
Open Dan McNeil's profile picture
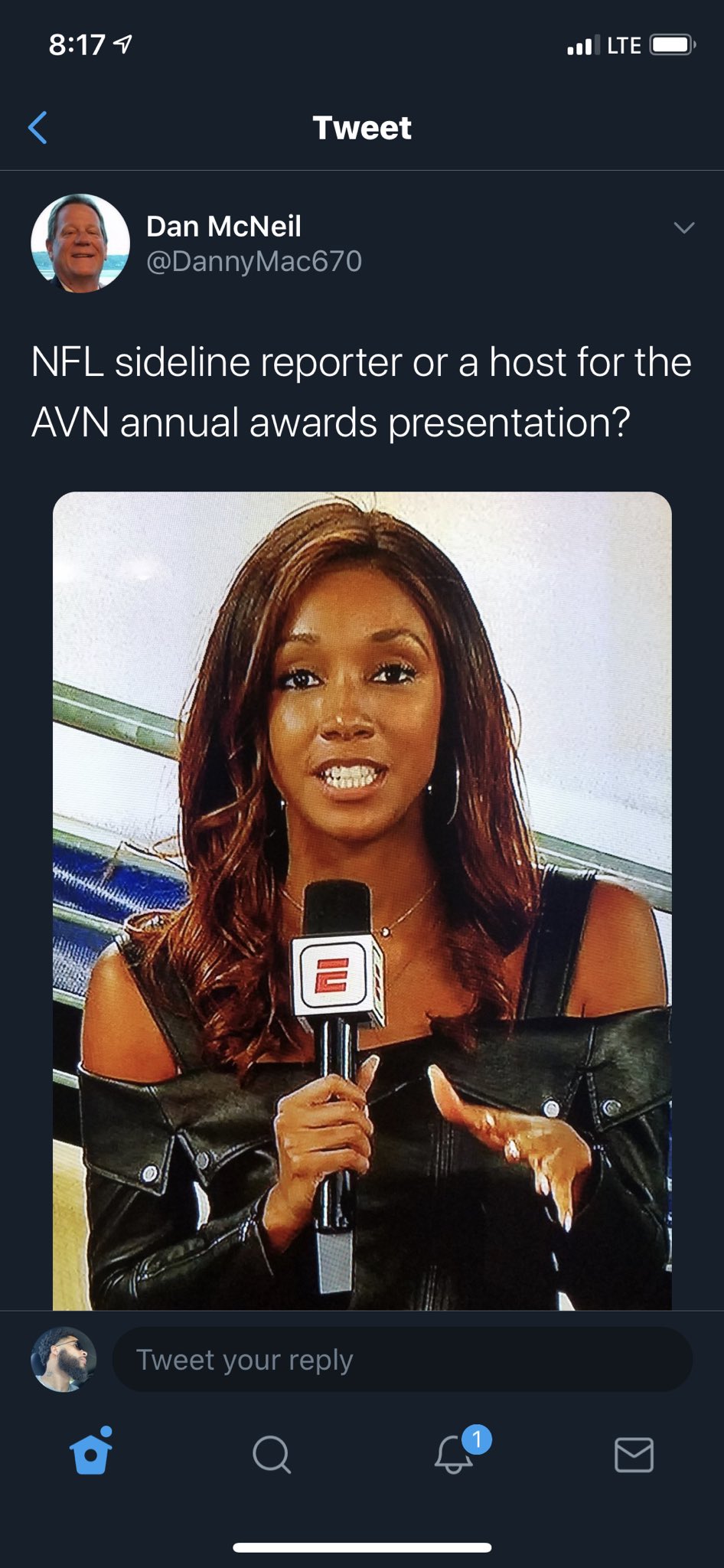point(80,243)
